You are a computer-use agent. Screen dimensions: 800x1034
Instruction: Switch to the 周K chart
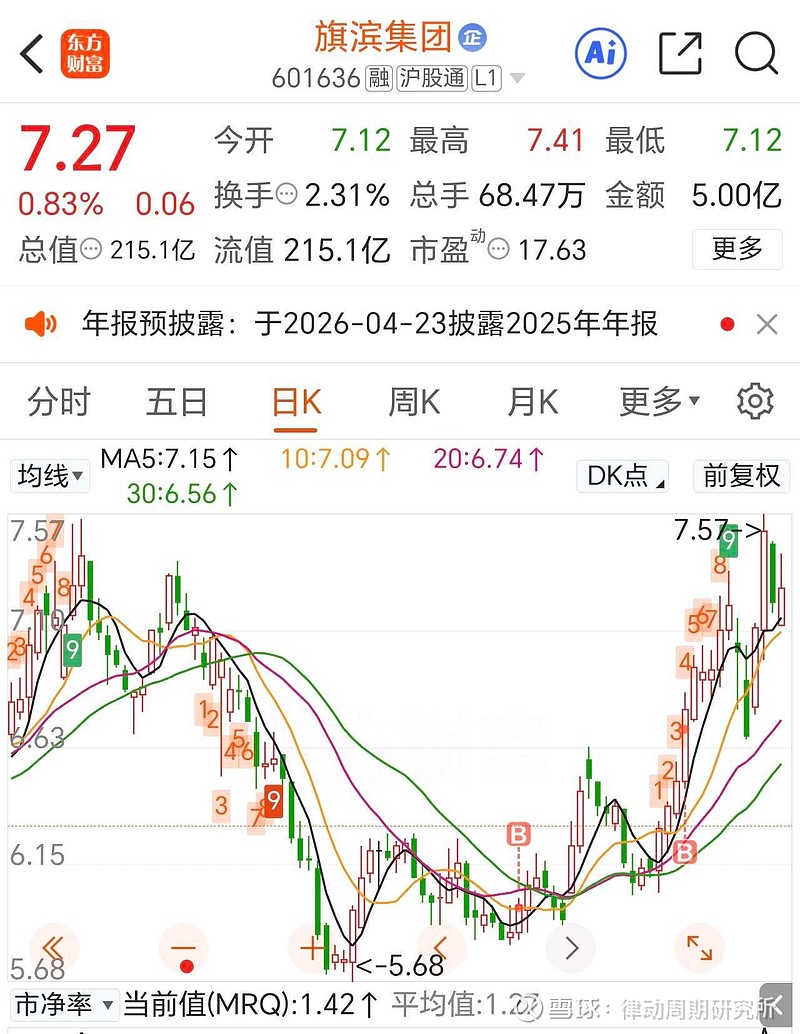414,402
